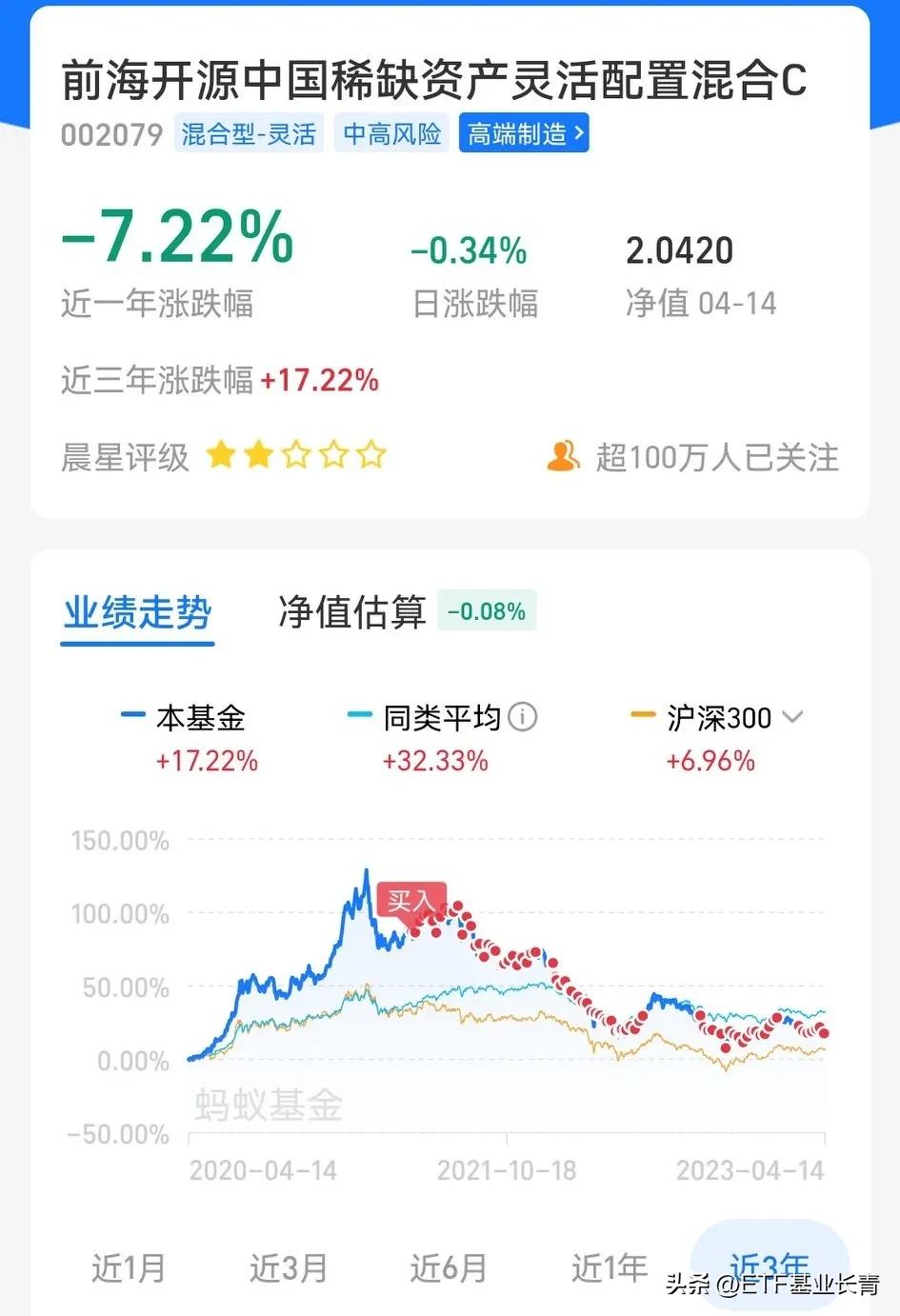Screen dimensions: 900x1316
Task: Click the followers person icon
Action: tap(564, 457)
